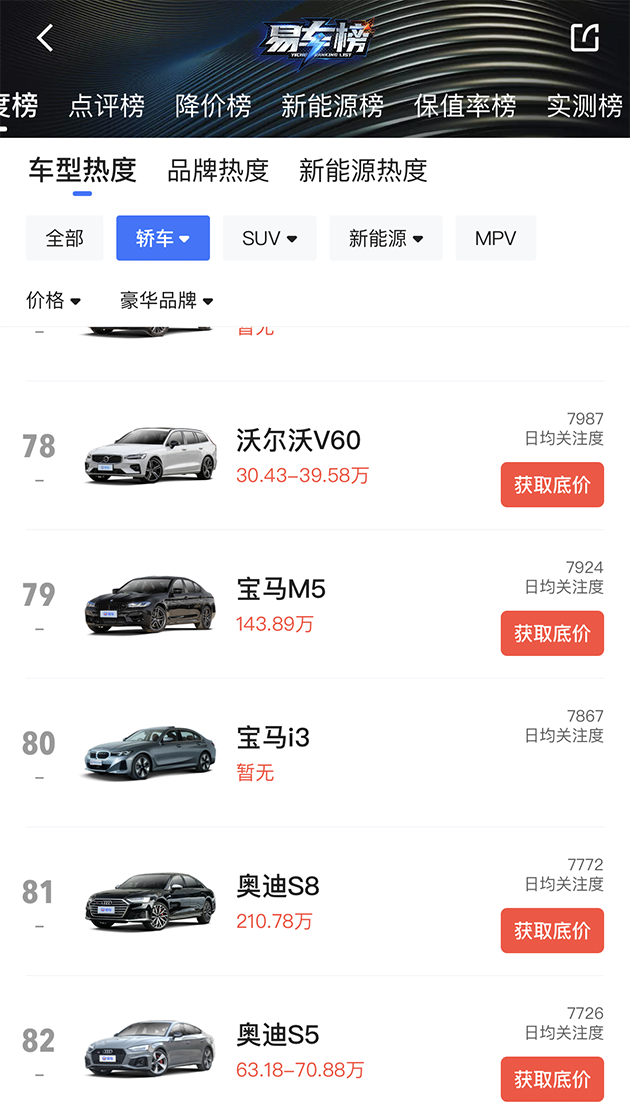630x1118 pixels.
Task: Open the 保值率榜 tab
Action: point(465,106)
